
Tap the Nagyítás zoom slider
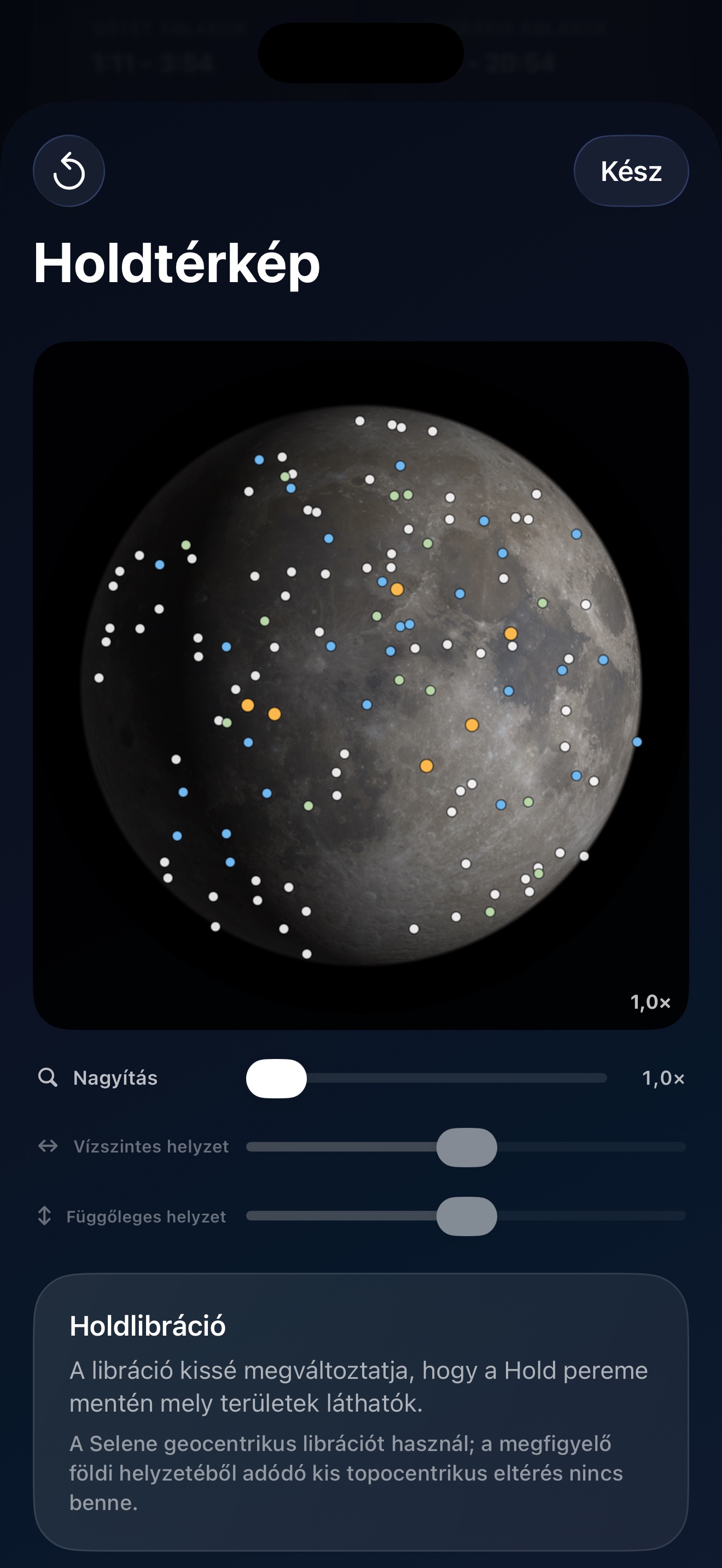click(426, 1078)
